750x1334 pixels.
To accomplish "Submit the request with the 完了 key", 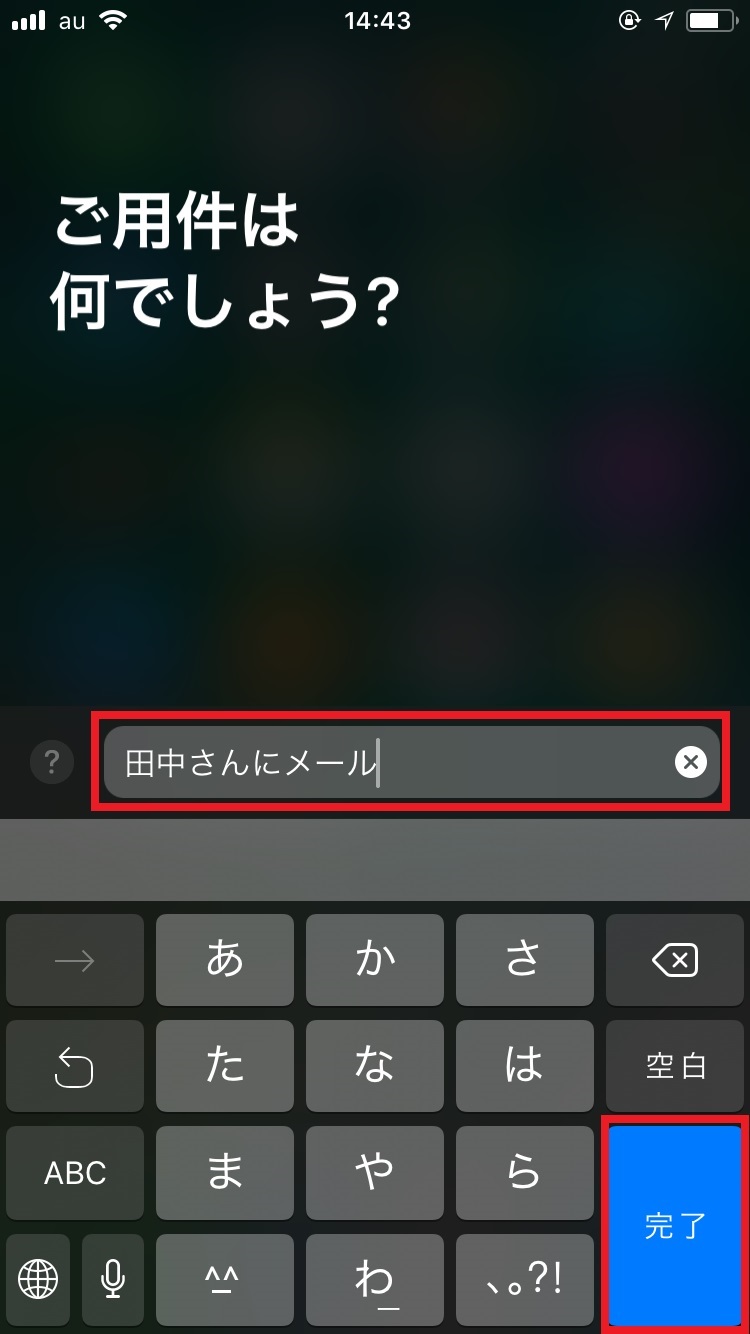I will [675, 1225].
